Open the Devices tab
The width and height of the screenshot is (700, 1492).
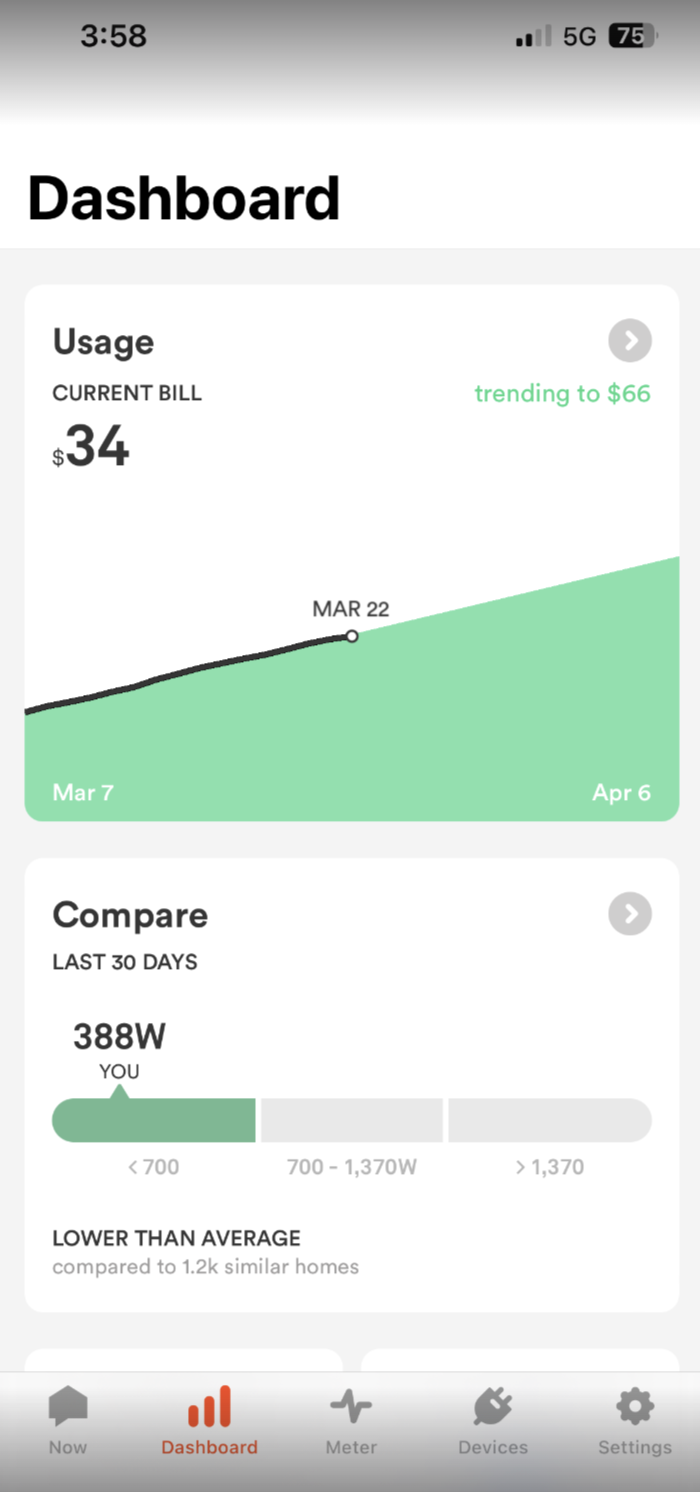click(x=493, y=1421)
